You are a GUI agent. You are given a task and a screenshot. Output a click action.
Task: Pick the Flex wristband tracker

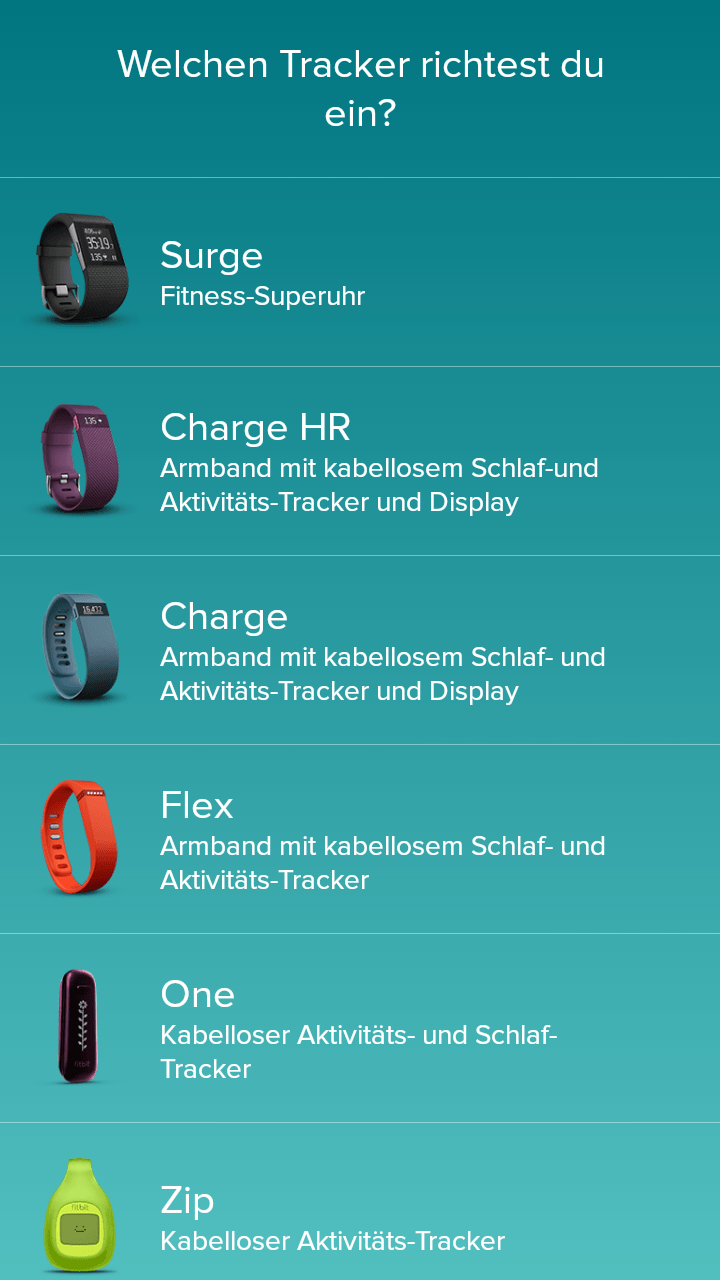tap(360, 839)
